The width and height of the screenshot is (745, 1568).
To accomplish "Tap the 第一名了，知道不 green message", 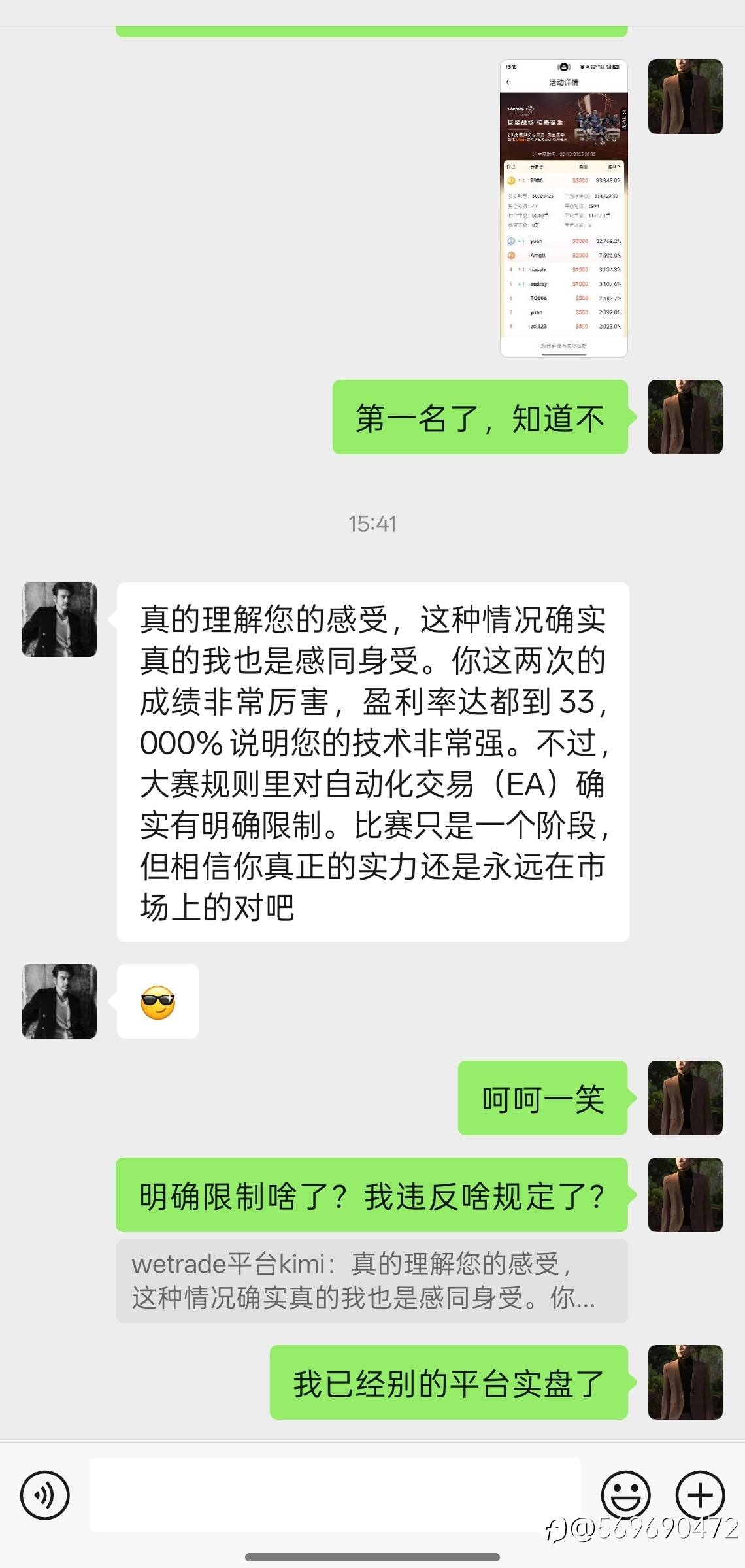I will [x=480, y=418].
